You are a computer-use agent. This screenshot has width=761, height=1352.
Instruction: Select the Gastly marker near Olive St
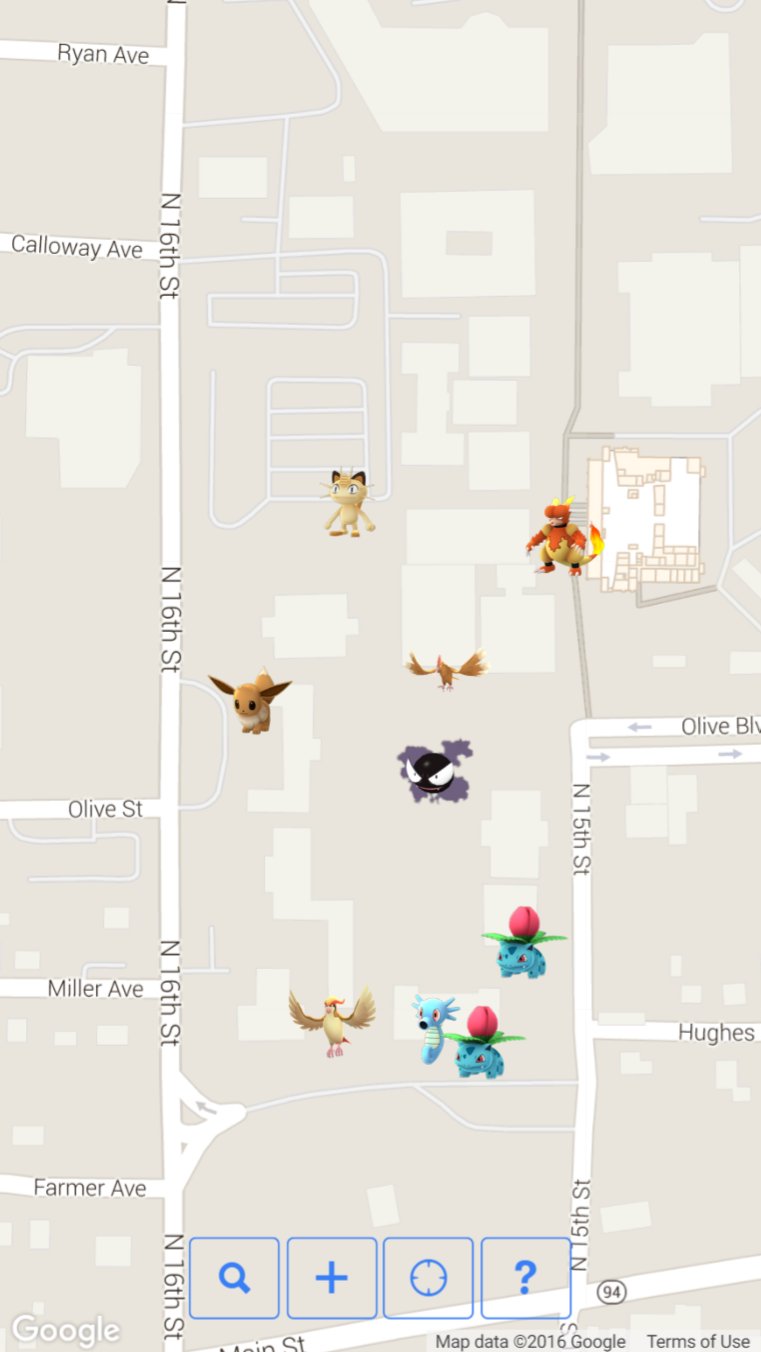pos(432,770)
